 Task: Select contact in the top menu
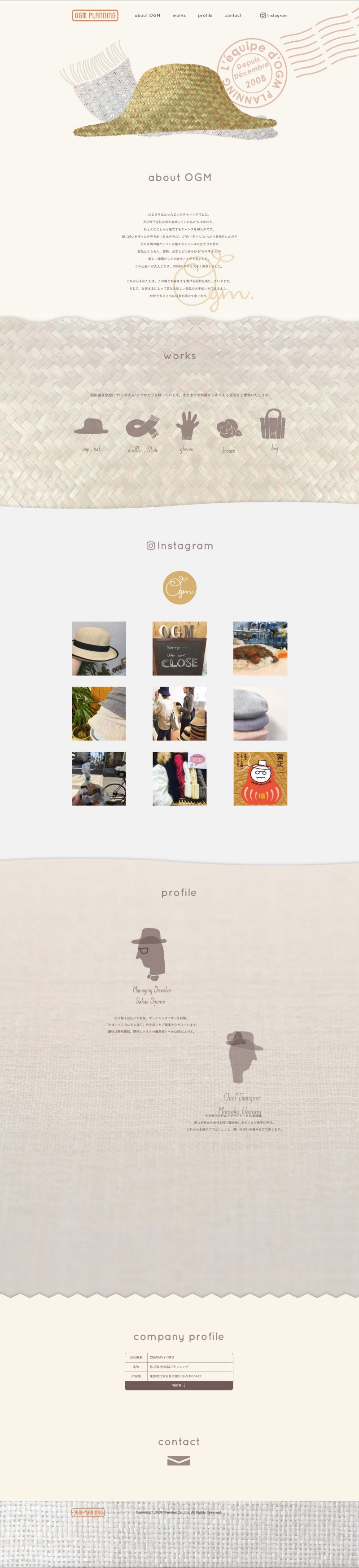click(233, 16)
